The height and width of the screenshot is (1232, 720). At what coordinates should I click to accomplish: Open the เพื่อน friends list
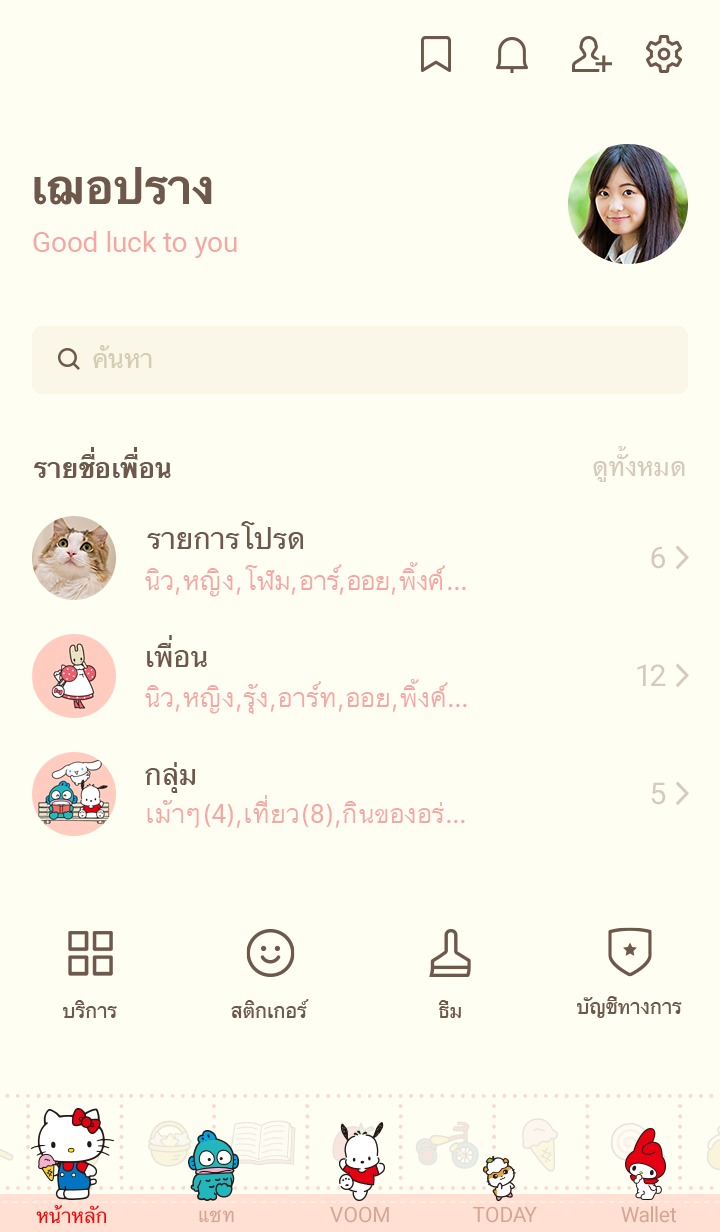pos(360,676)
